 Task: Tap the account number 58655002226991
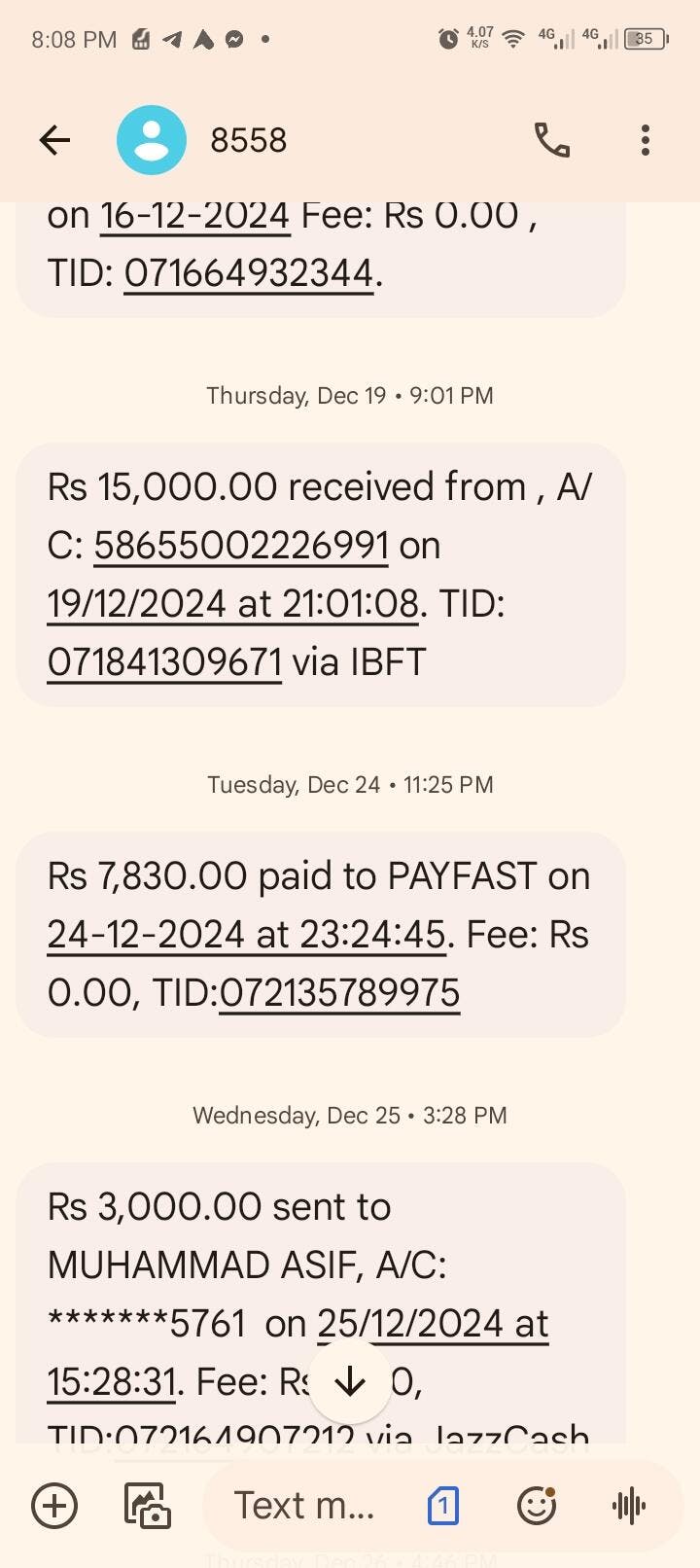coord(241,546)
